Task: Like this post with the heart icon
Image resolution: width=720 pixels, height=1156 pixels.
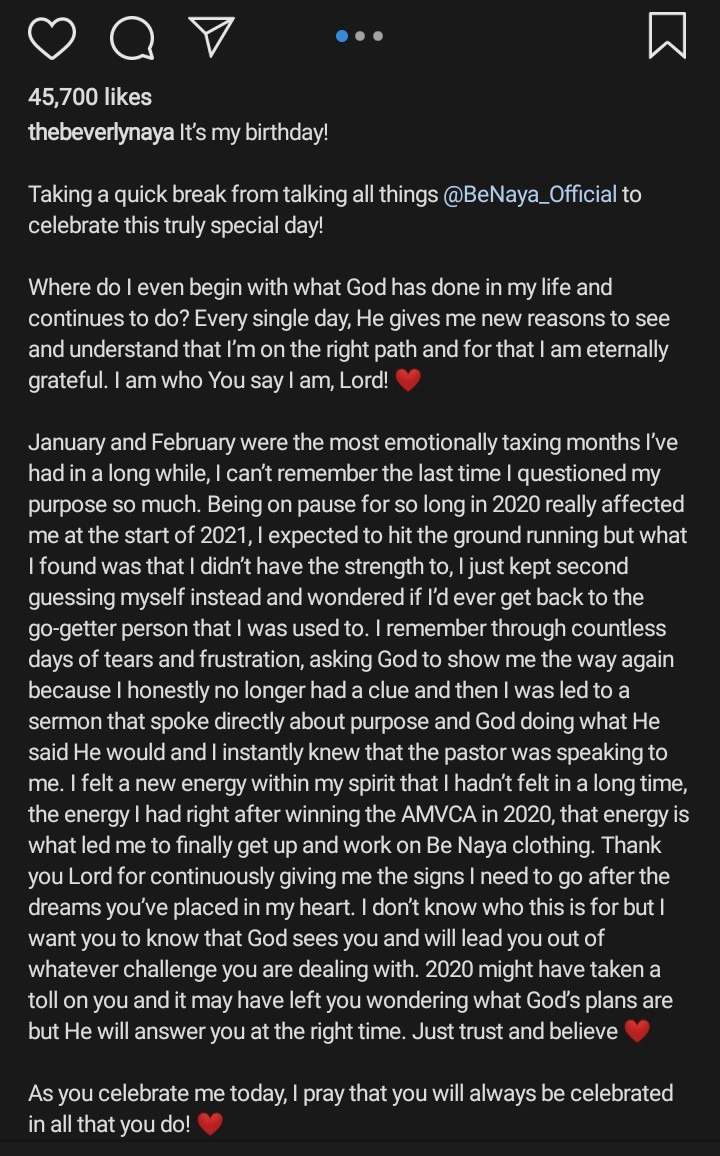Action: [x=52, y=37]
